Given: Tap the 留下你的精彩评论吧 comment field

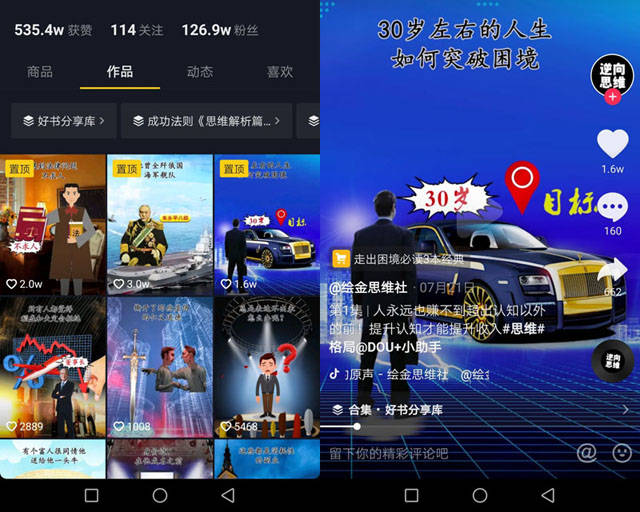Looking at the screenshot, I should click(x=440, y=453).
